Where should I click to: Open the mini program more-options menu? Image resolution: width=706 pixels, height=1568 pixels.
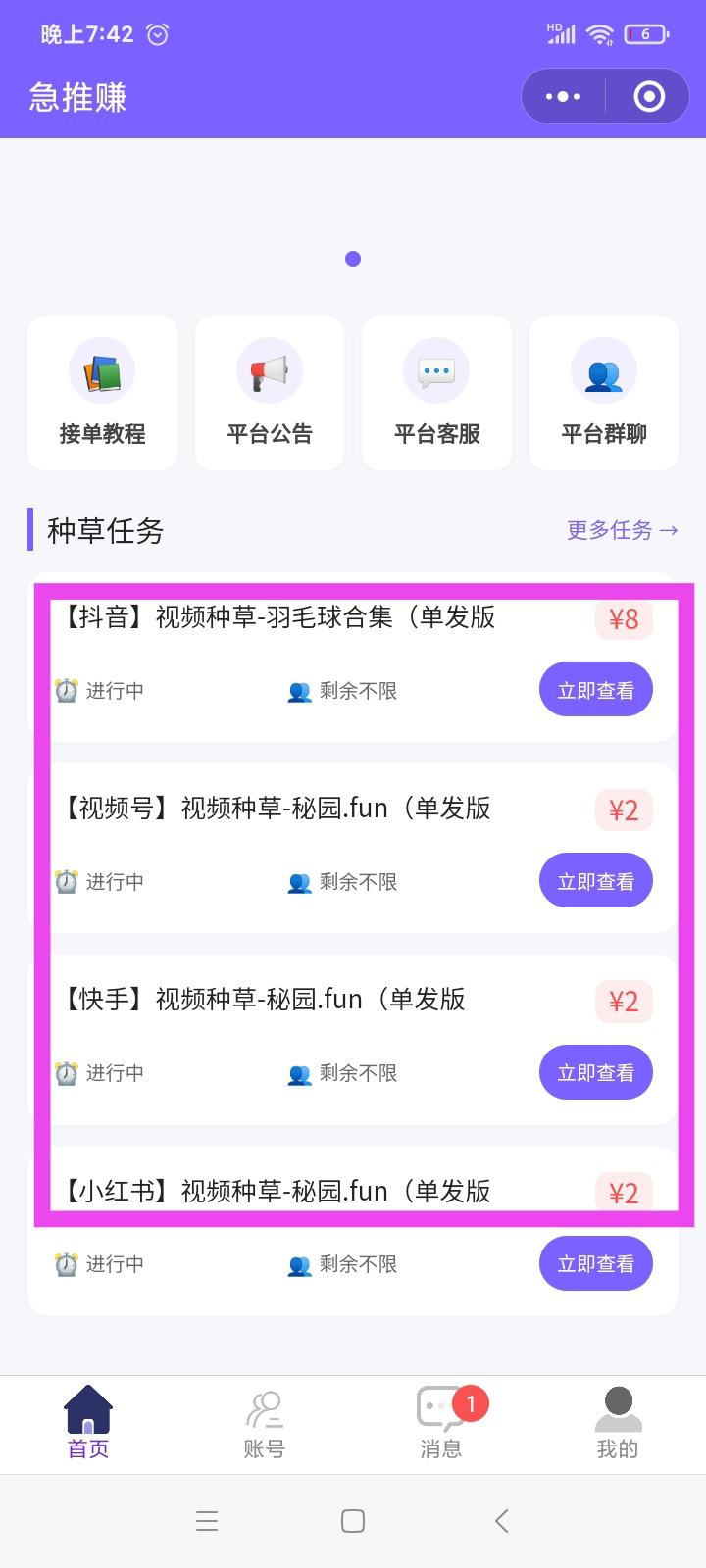[563, 96]
